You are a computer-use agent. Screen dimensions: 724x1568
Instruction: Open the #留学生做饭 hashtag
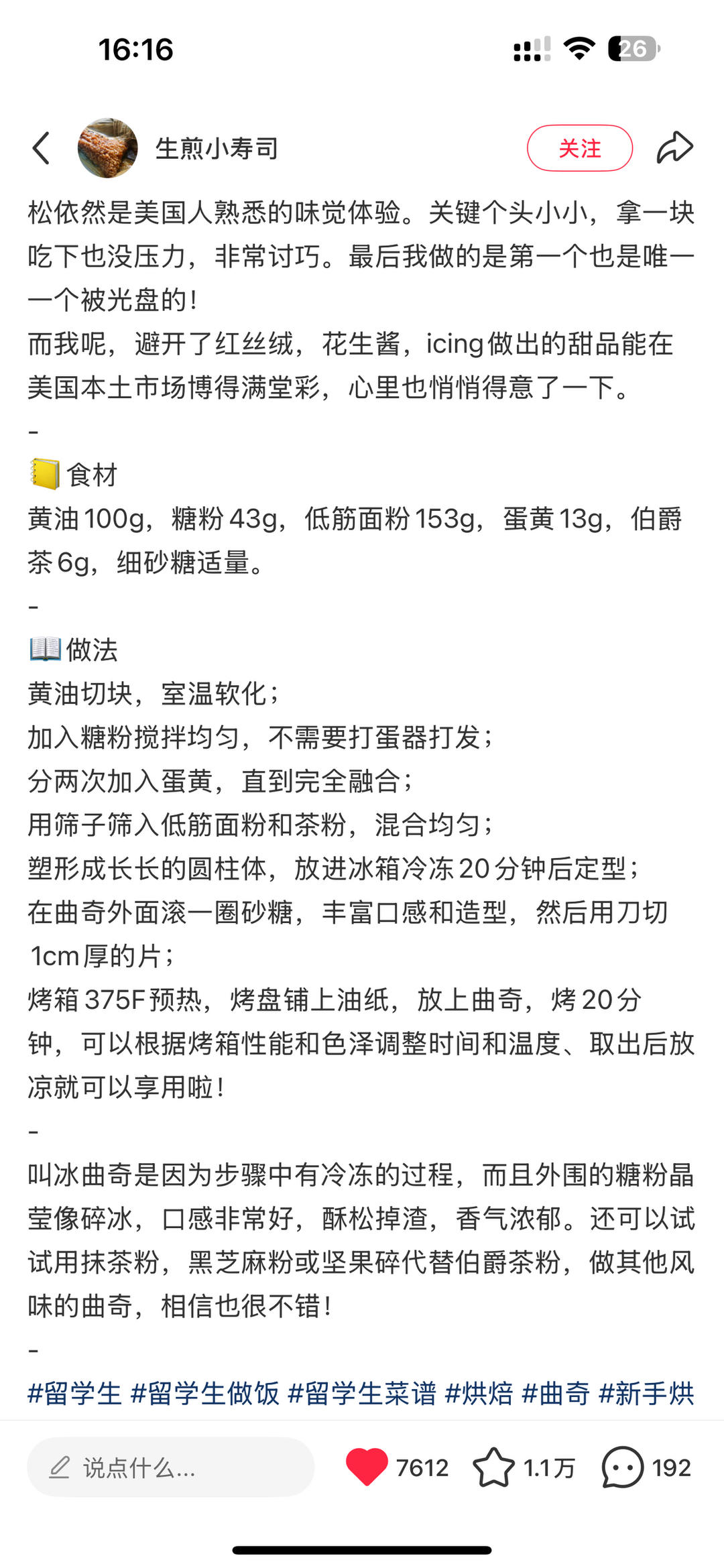[205, 1392]
